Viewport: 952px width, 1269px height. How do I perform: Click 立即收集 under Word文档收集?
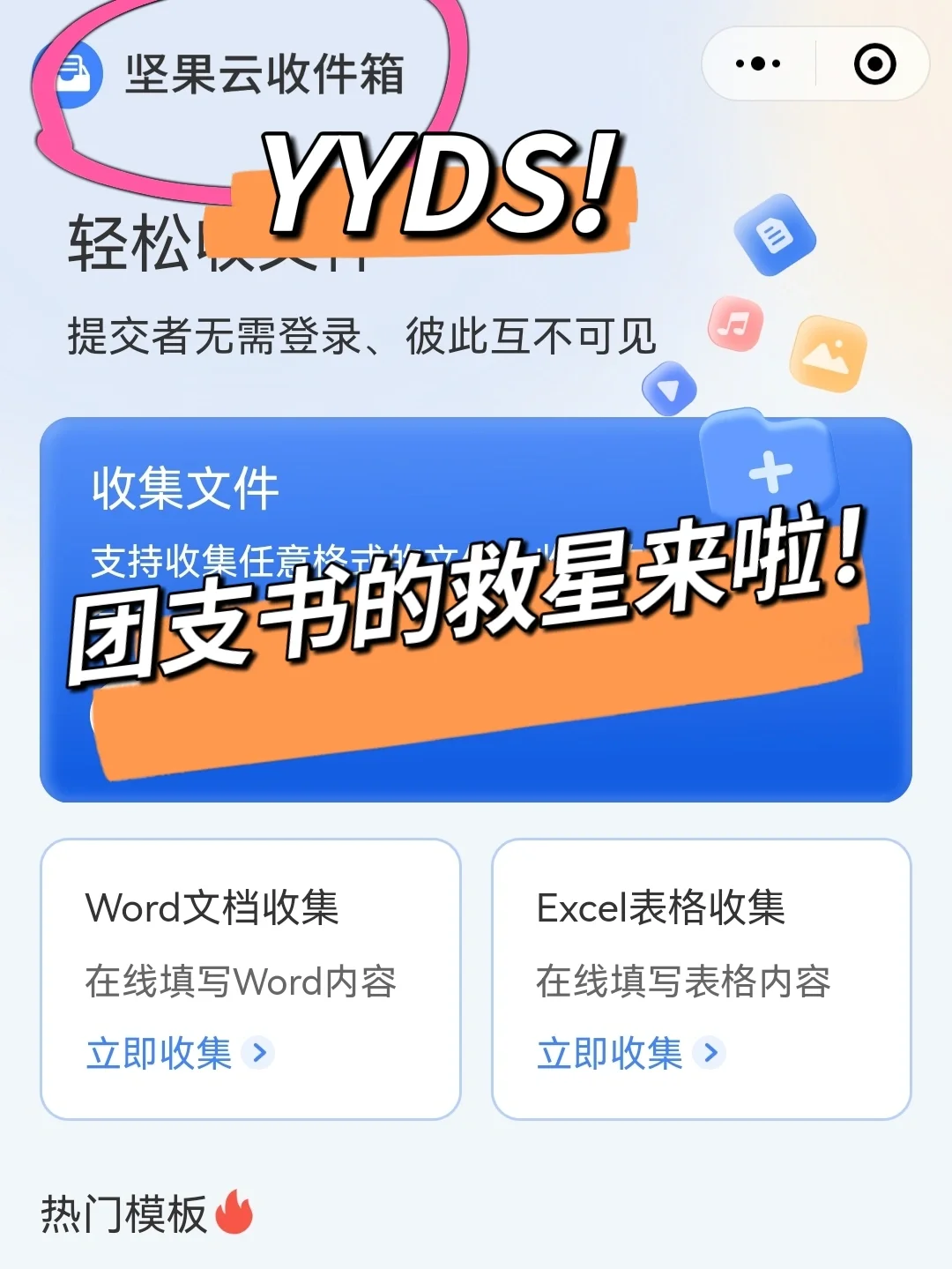[157, 1053]
